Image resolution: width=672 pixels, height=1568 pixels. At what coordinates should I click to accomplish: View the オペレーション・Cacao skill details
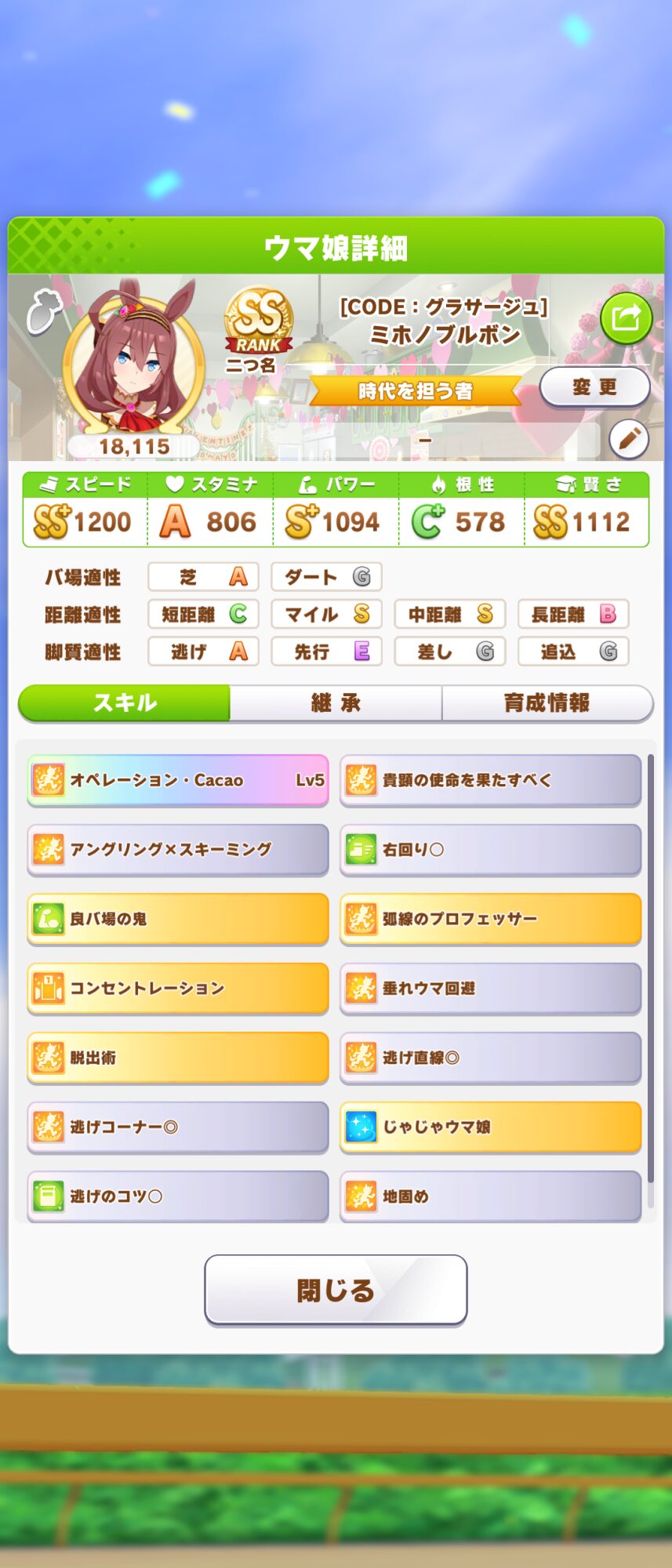(x=178, y=780)
